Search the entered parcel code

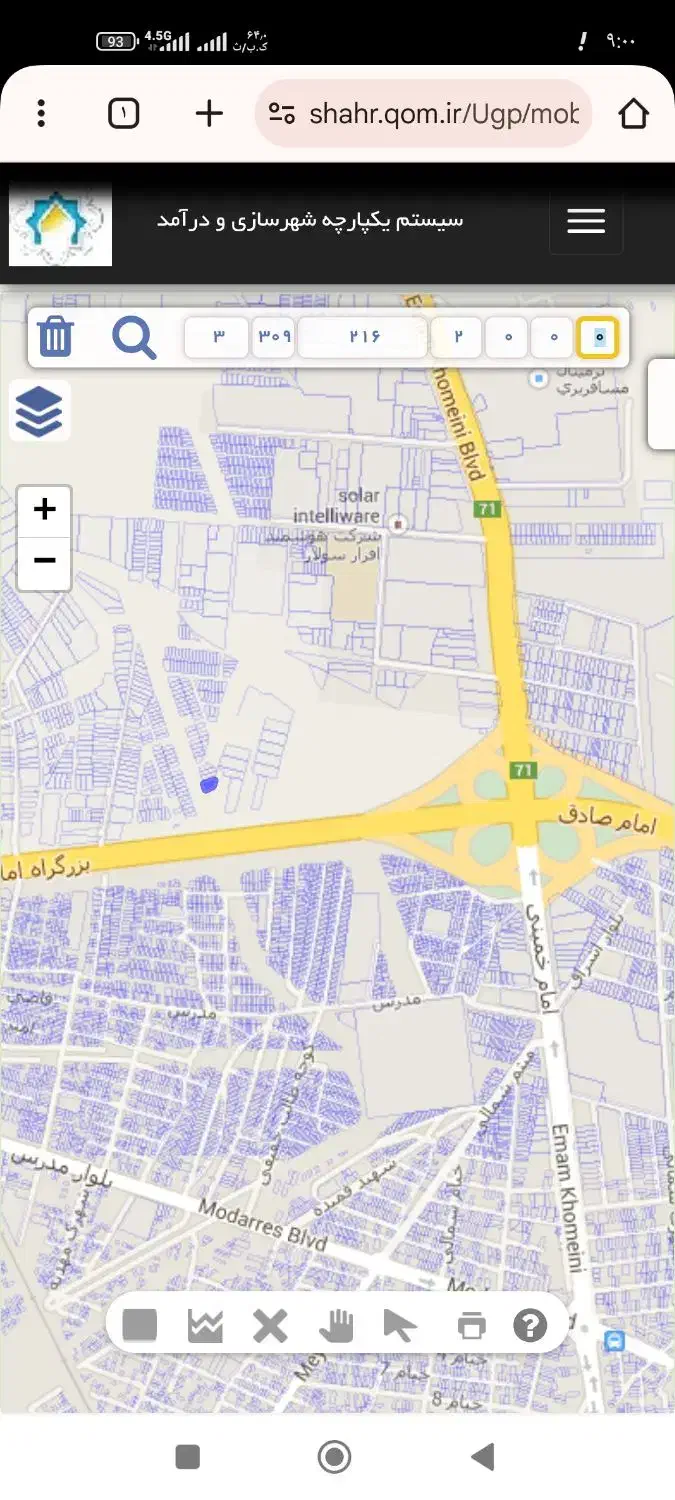click(134, 338)
